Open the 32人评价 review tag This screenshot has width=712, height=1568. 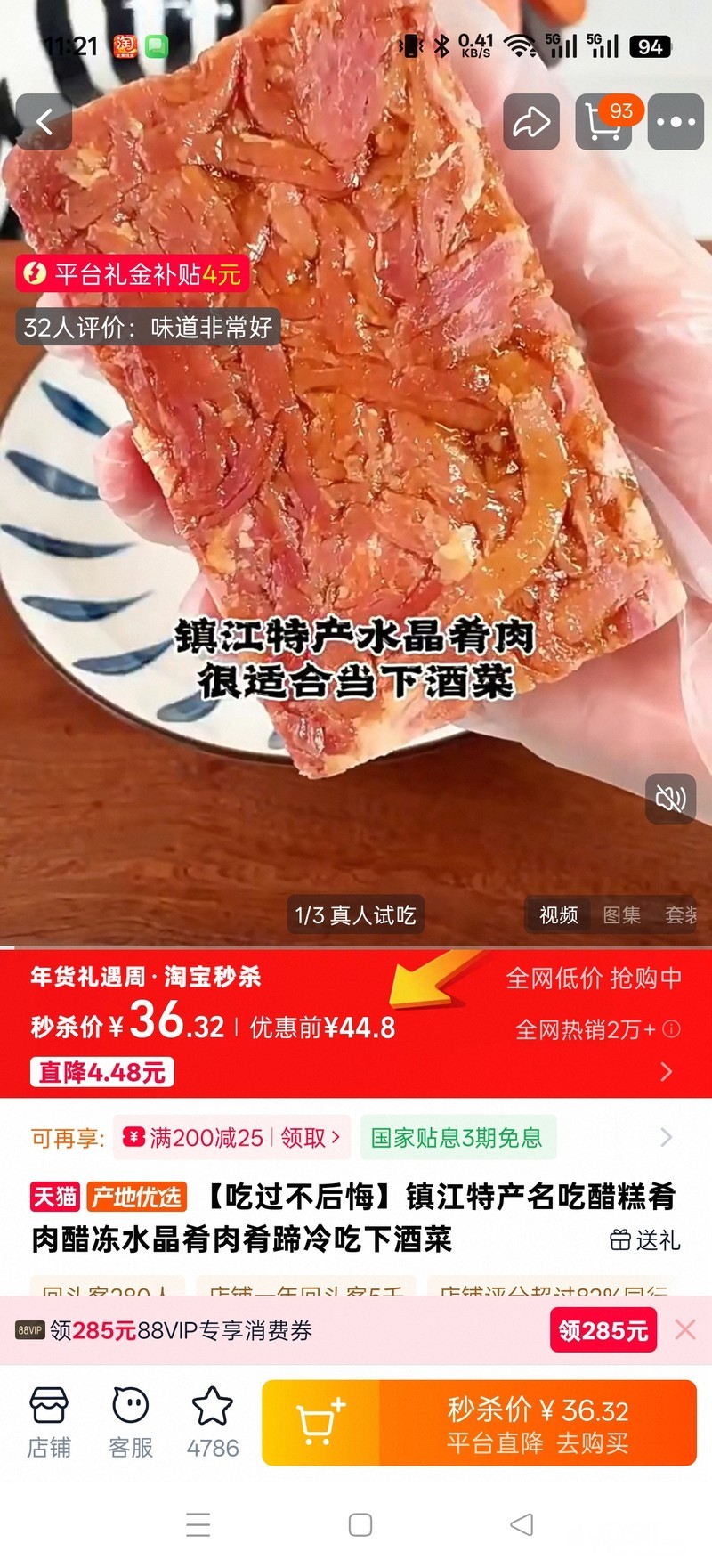pos(148,328)
